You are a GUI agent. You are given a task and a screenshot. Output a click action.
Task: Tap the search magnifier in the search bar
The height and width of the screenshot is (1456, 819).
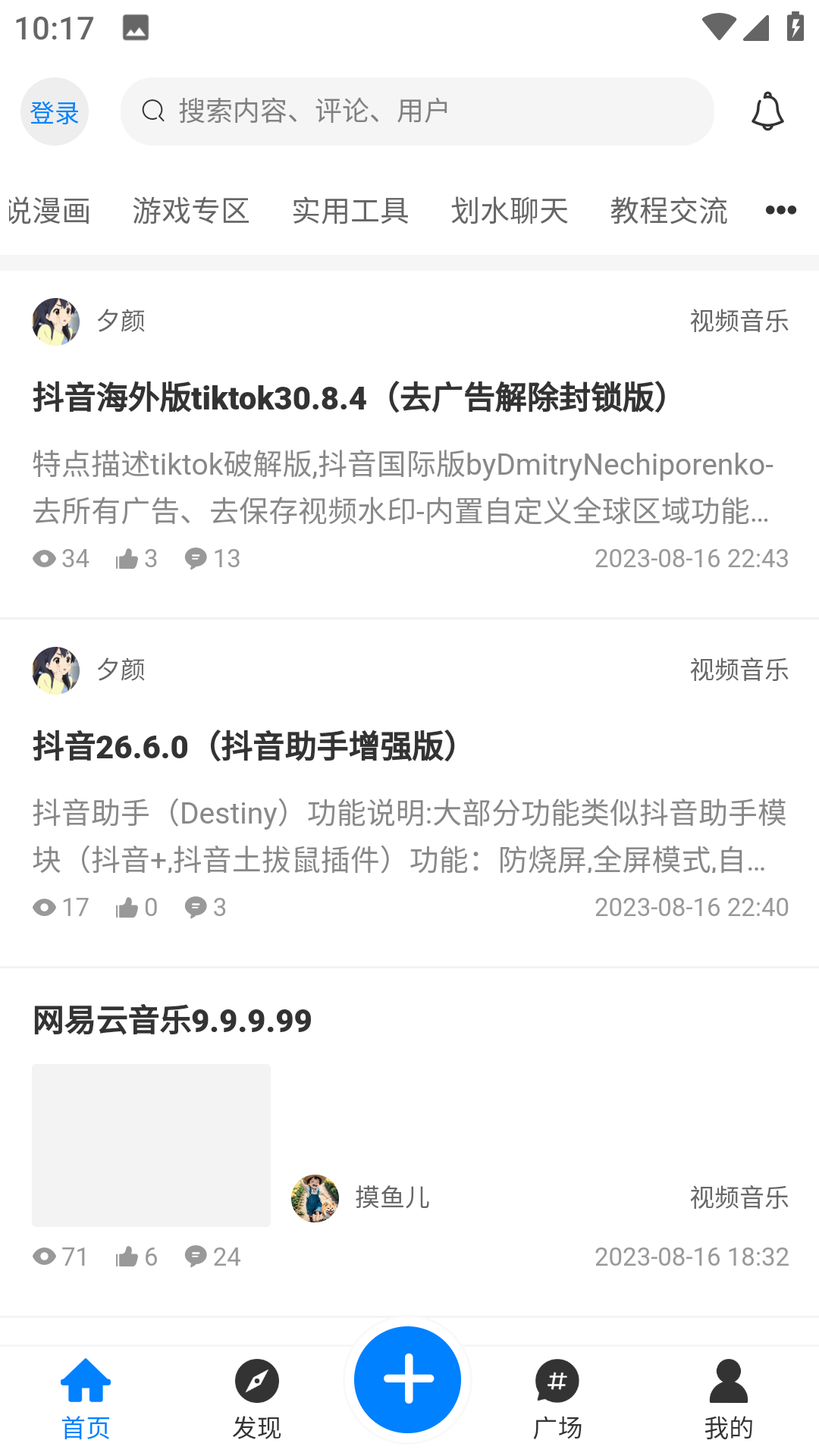coord(153,111)
